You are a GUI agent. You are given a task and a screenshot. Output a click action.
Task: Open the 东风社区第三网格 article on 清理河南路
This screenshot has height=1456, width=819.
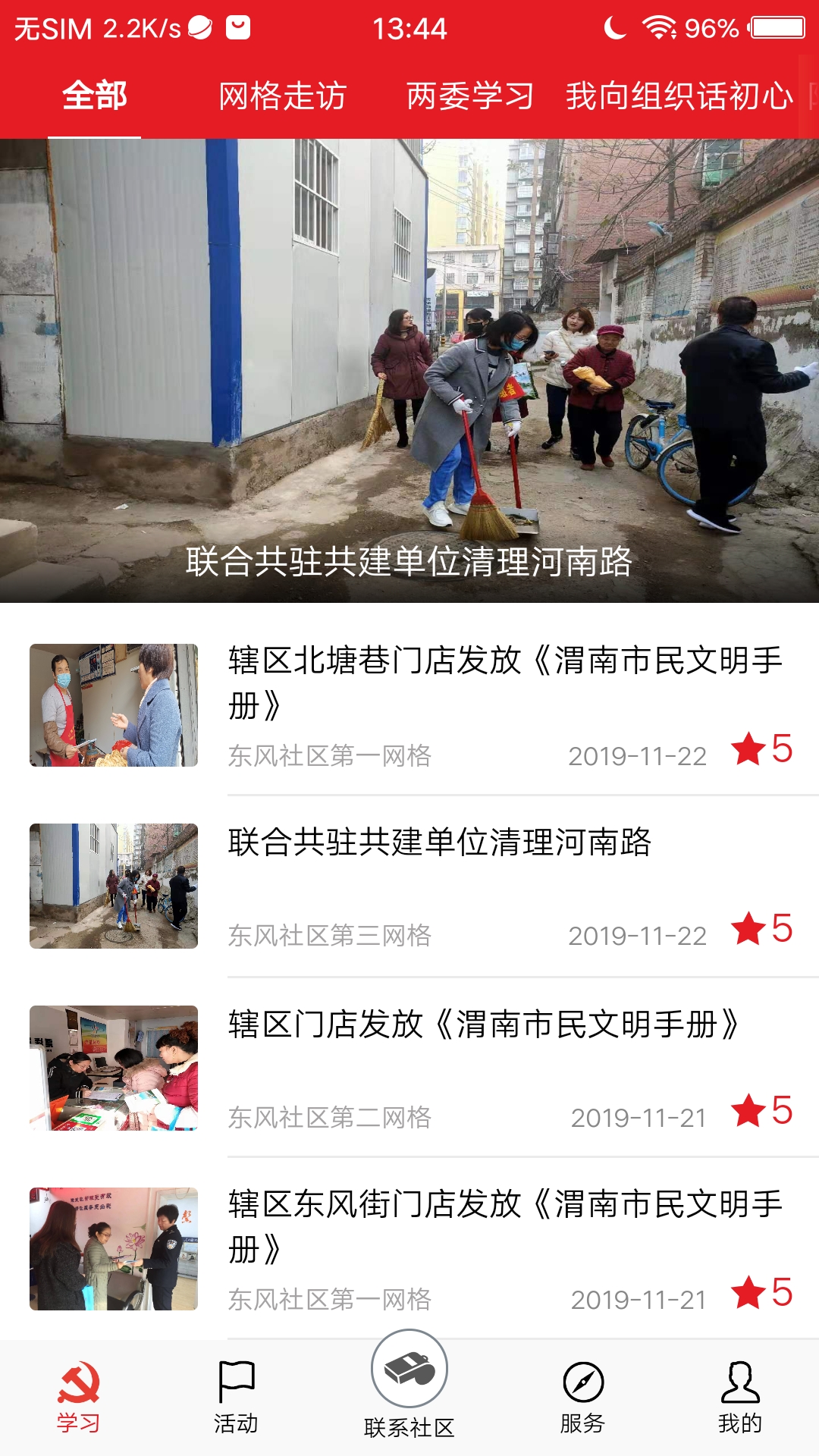coord(440,843)
